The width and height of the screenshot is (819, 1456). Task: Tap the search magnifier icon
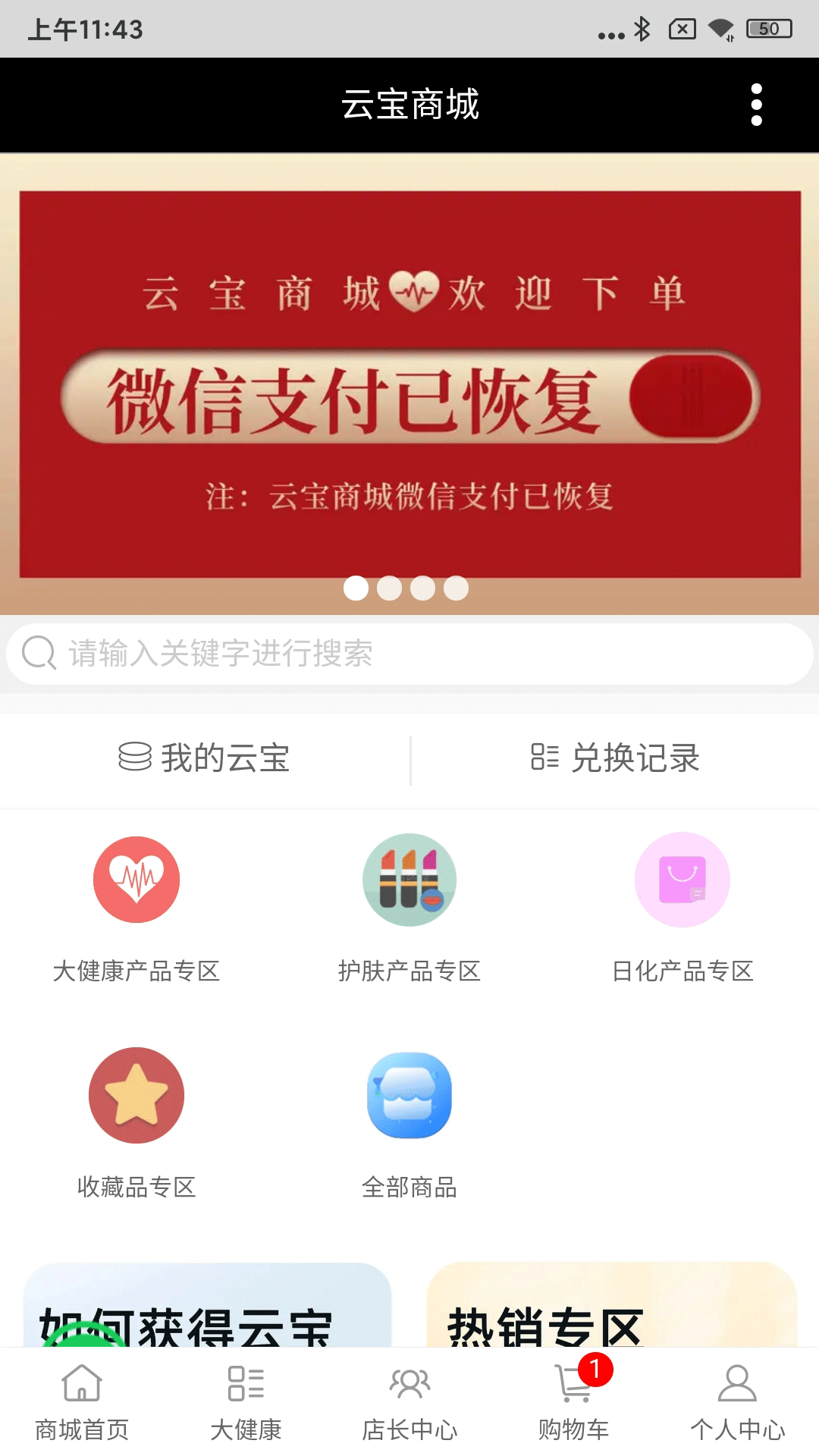click(x=38, y=653)
